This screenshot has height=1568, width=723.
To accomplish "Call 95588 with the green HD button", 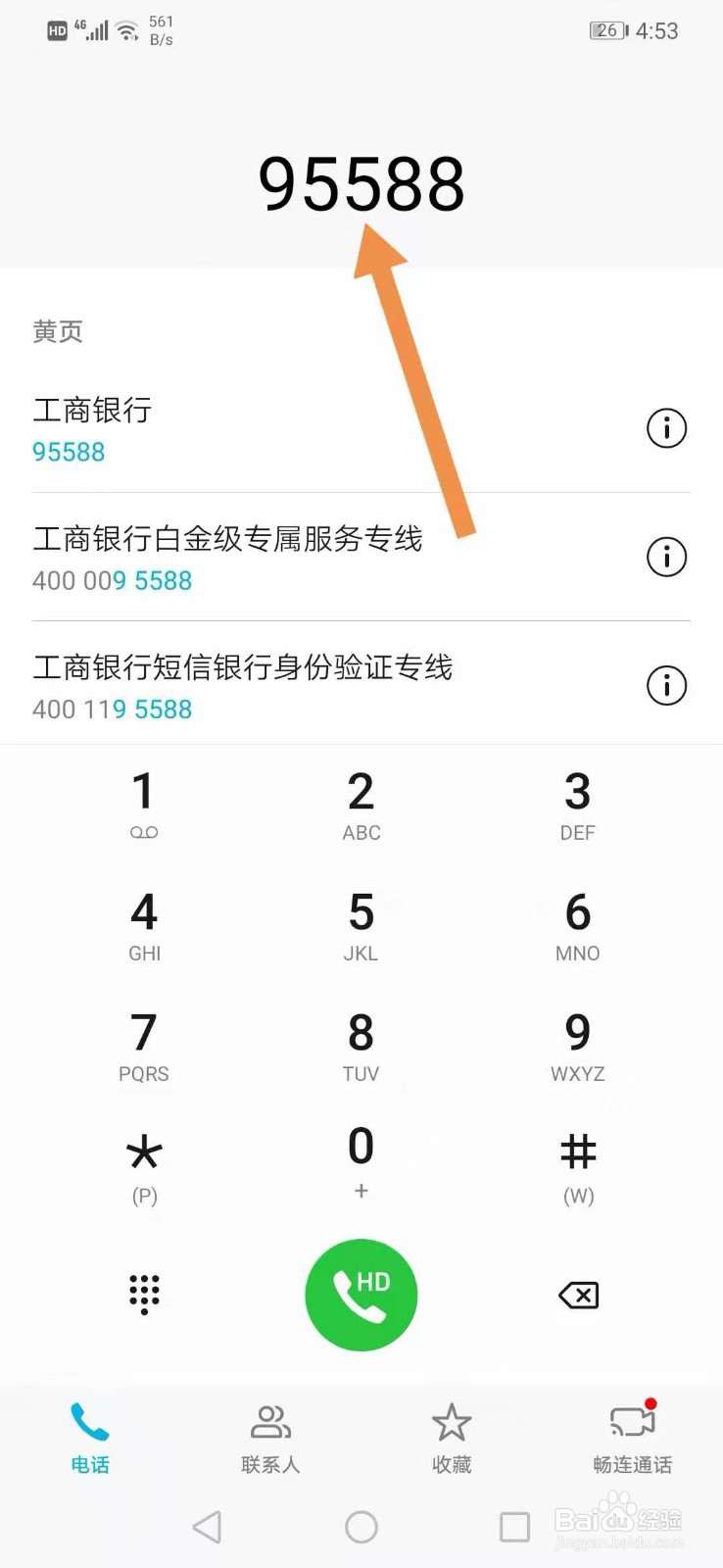I will (361, 1295).
